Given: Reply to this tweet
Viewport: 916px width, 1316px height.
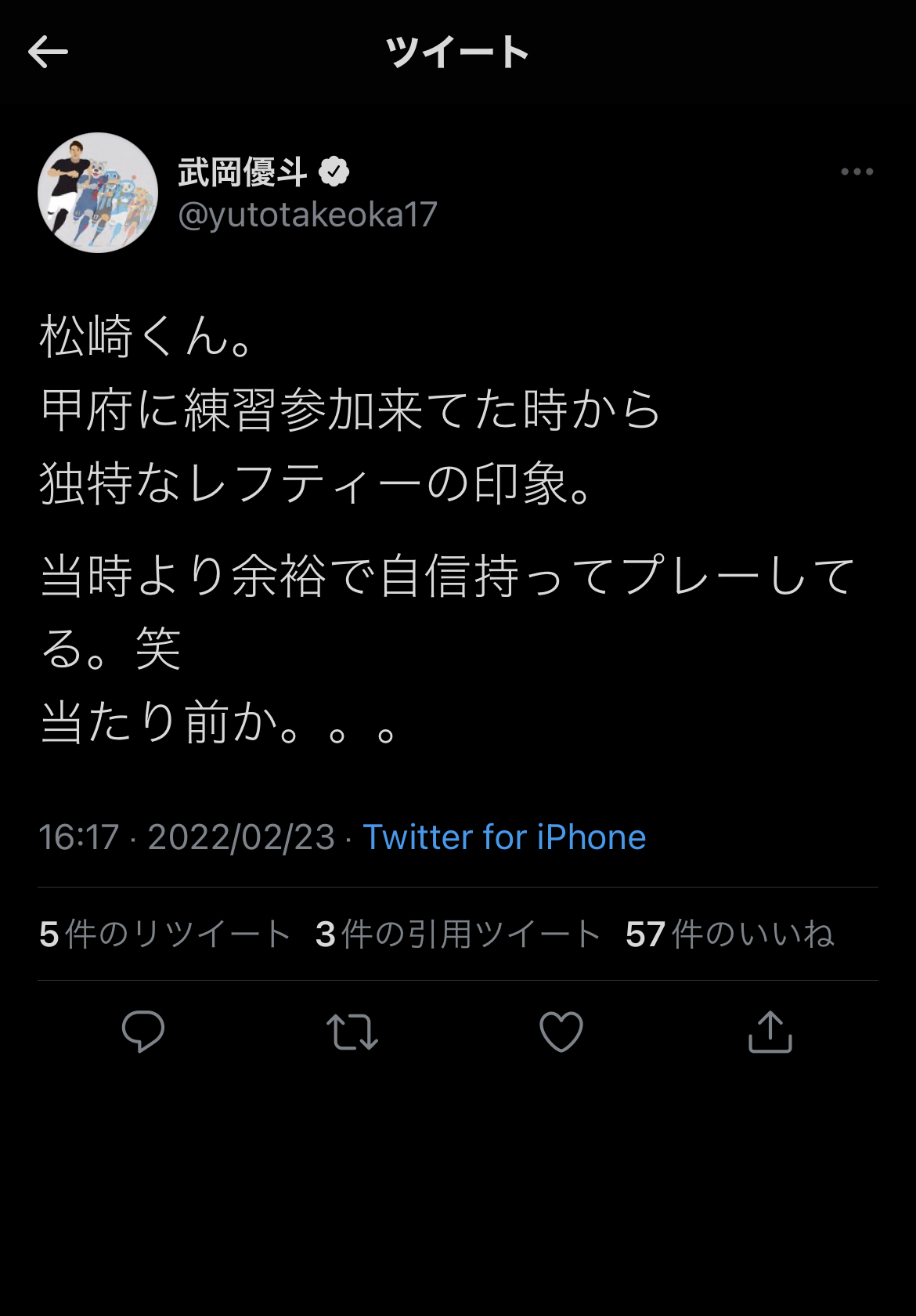Looking at the screenshot, I should pyautogui.click(x=143, y=1031).
